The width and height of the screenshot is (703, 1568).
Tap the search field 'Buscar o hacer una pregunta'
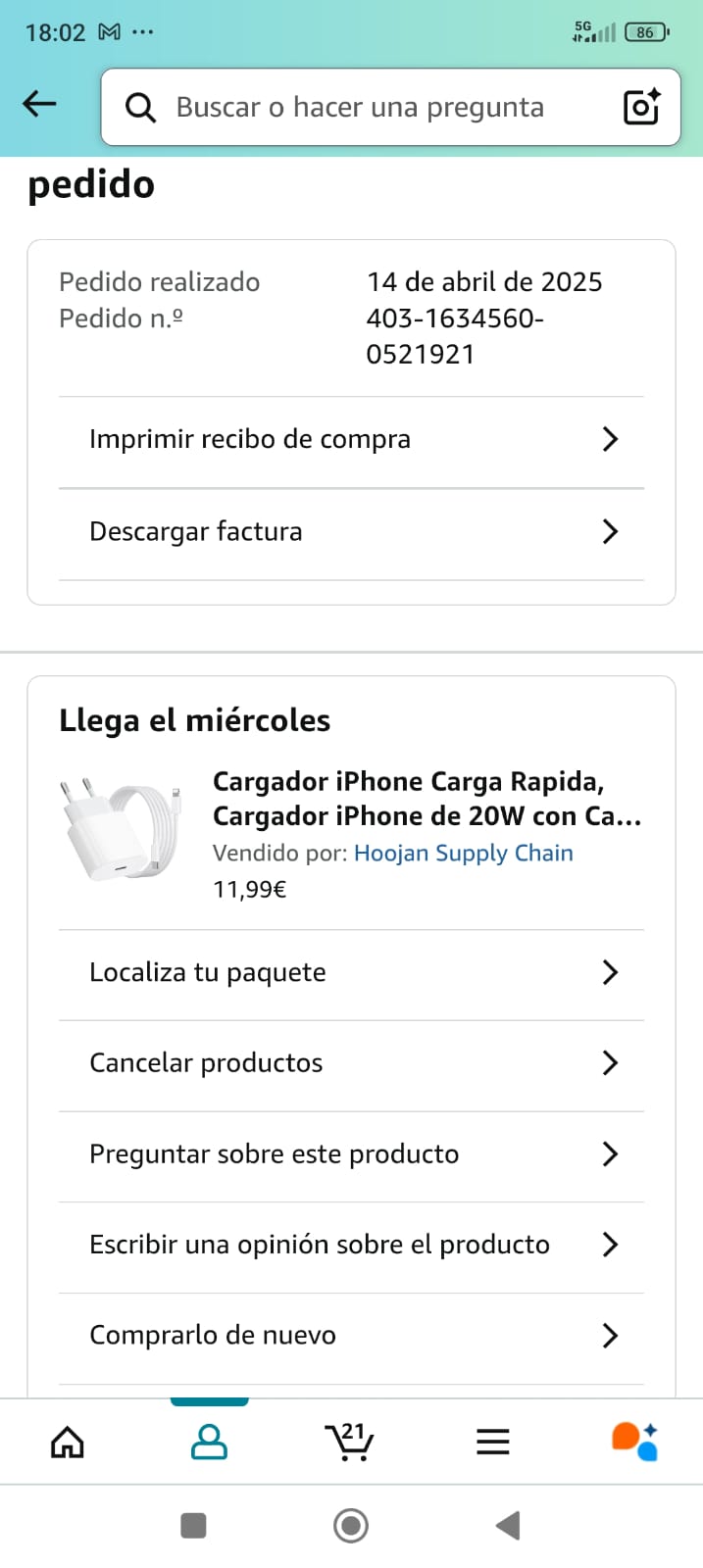(x=359, y=107)
